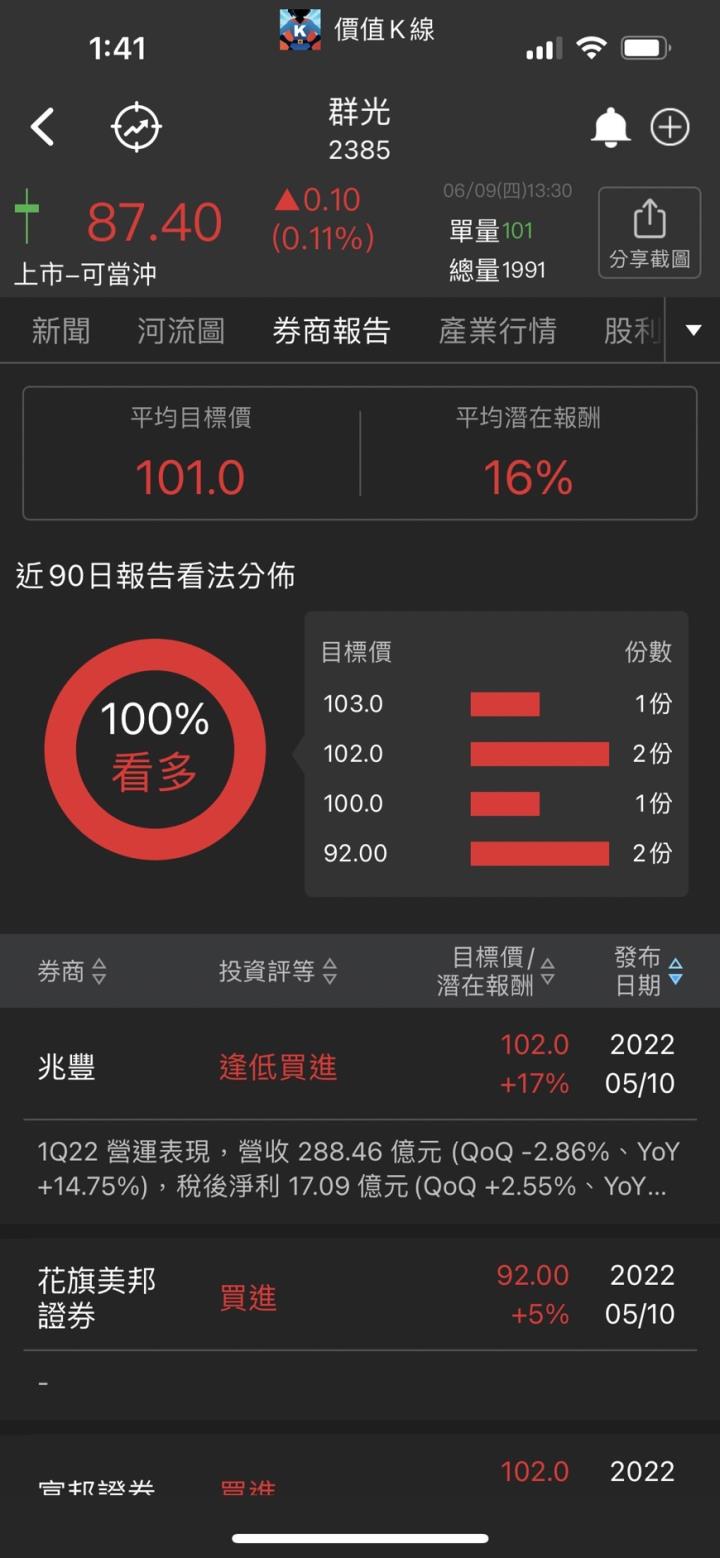
Task: Tap the back arrow to leave stock page
Action: [x=42, y=127]
